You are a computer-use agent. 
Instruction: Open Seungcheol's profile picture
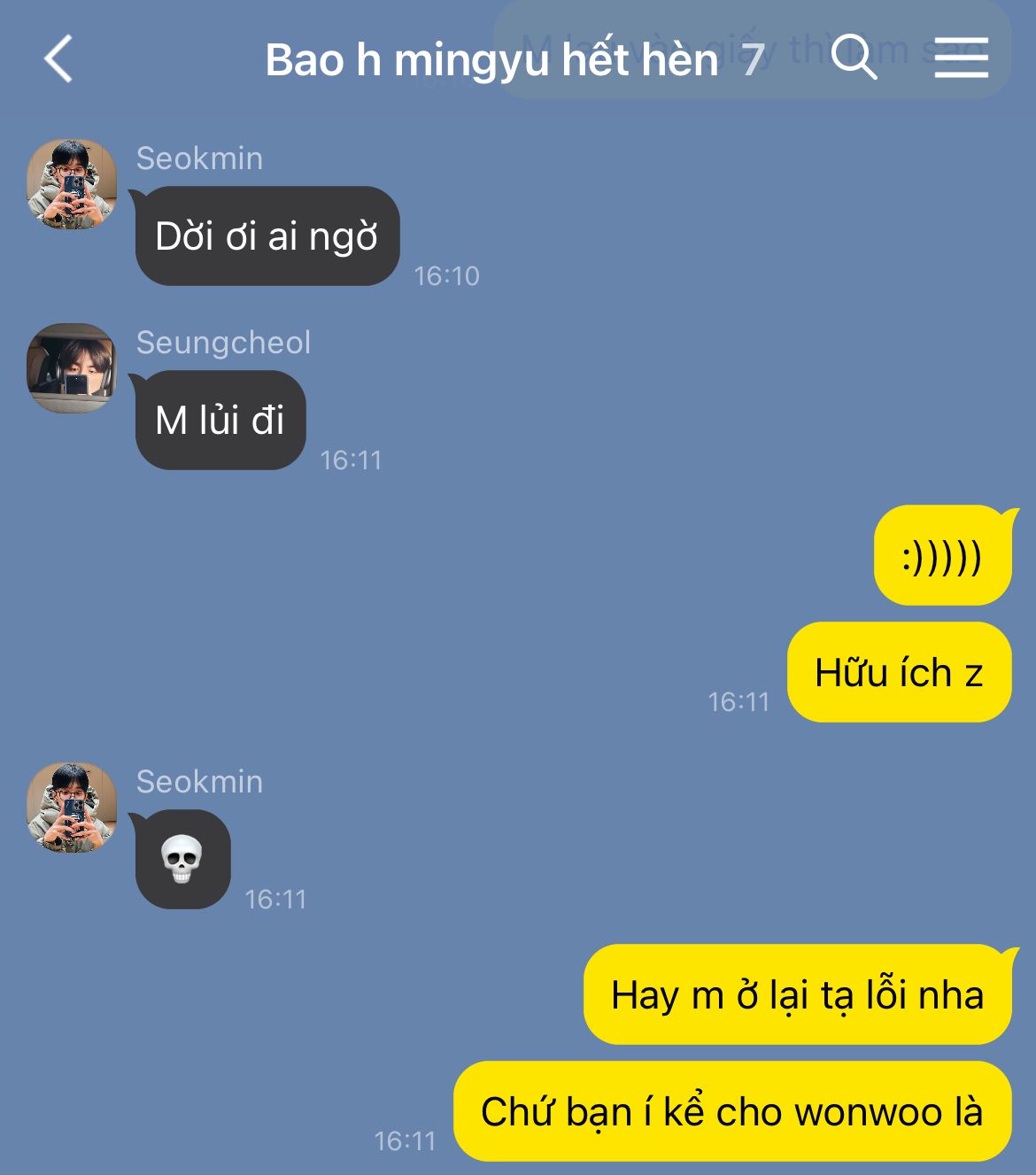coord(72,367)
